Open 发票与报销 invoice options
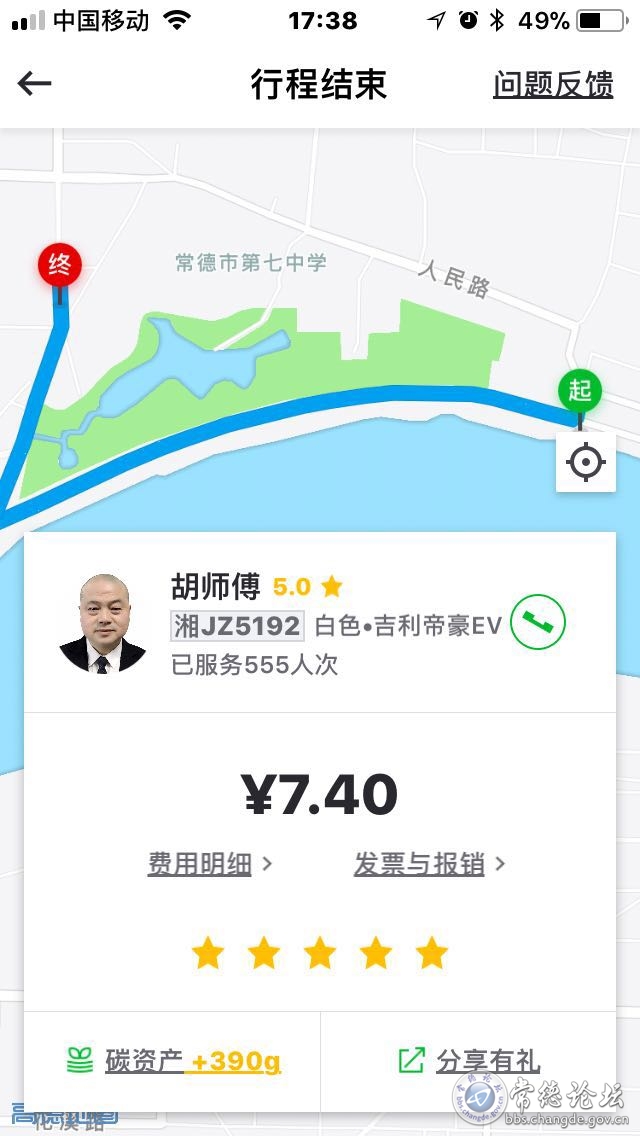Screen dimensions: 640x1136 [428, 864]
